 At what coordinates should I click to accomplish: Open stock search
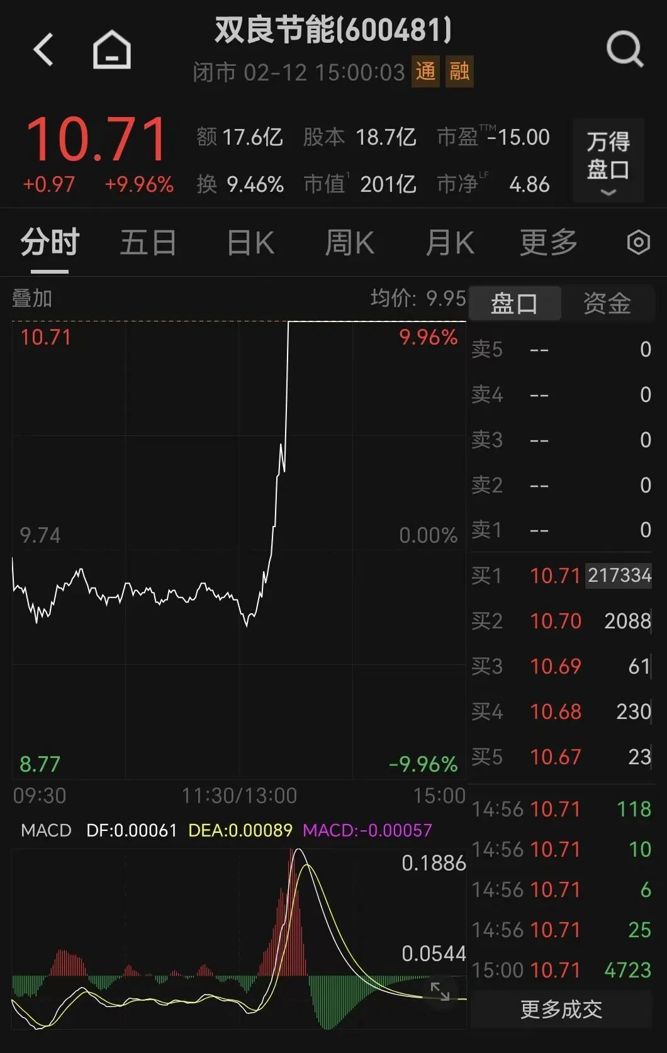624,48
